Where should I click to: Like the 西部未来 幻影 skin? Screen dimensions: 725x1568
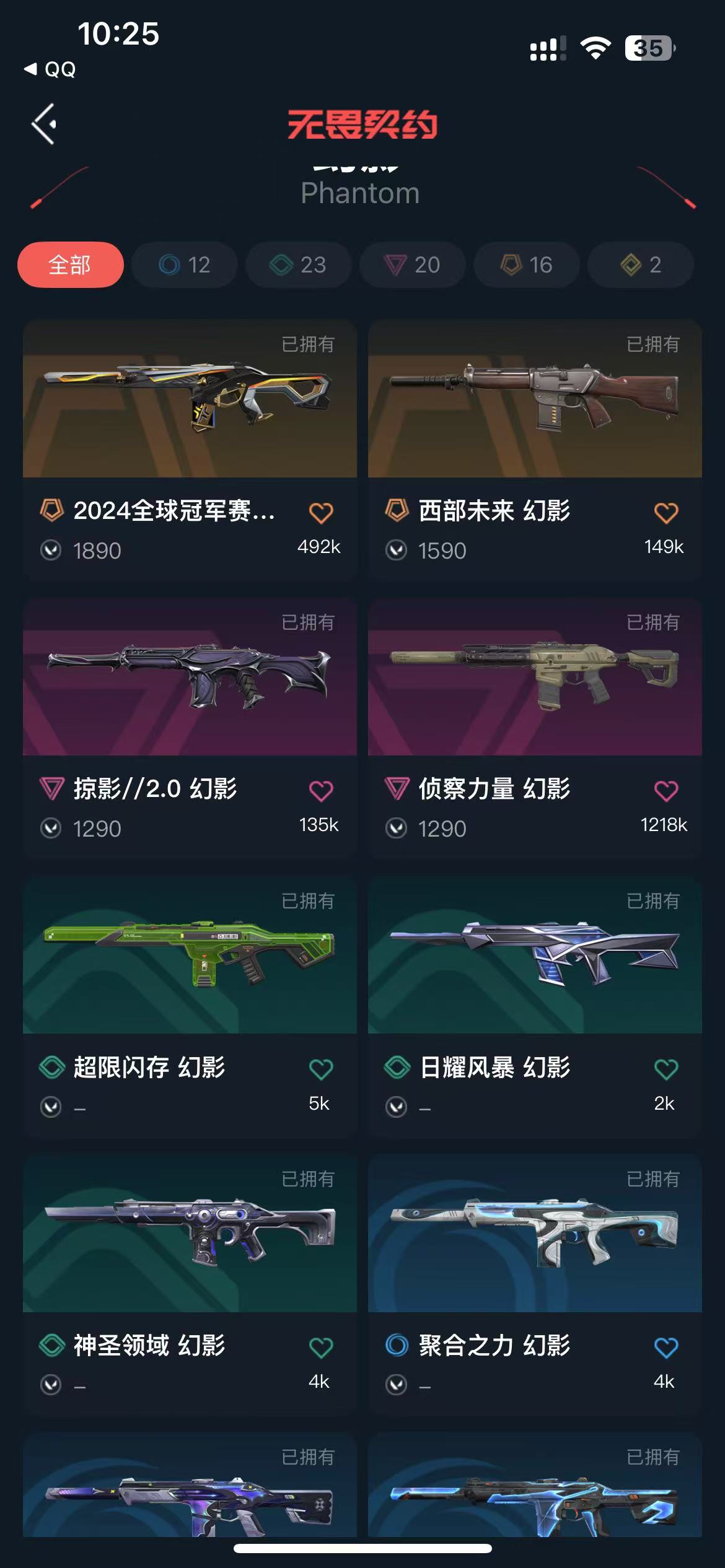coord(666,513)
